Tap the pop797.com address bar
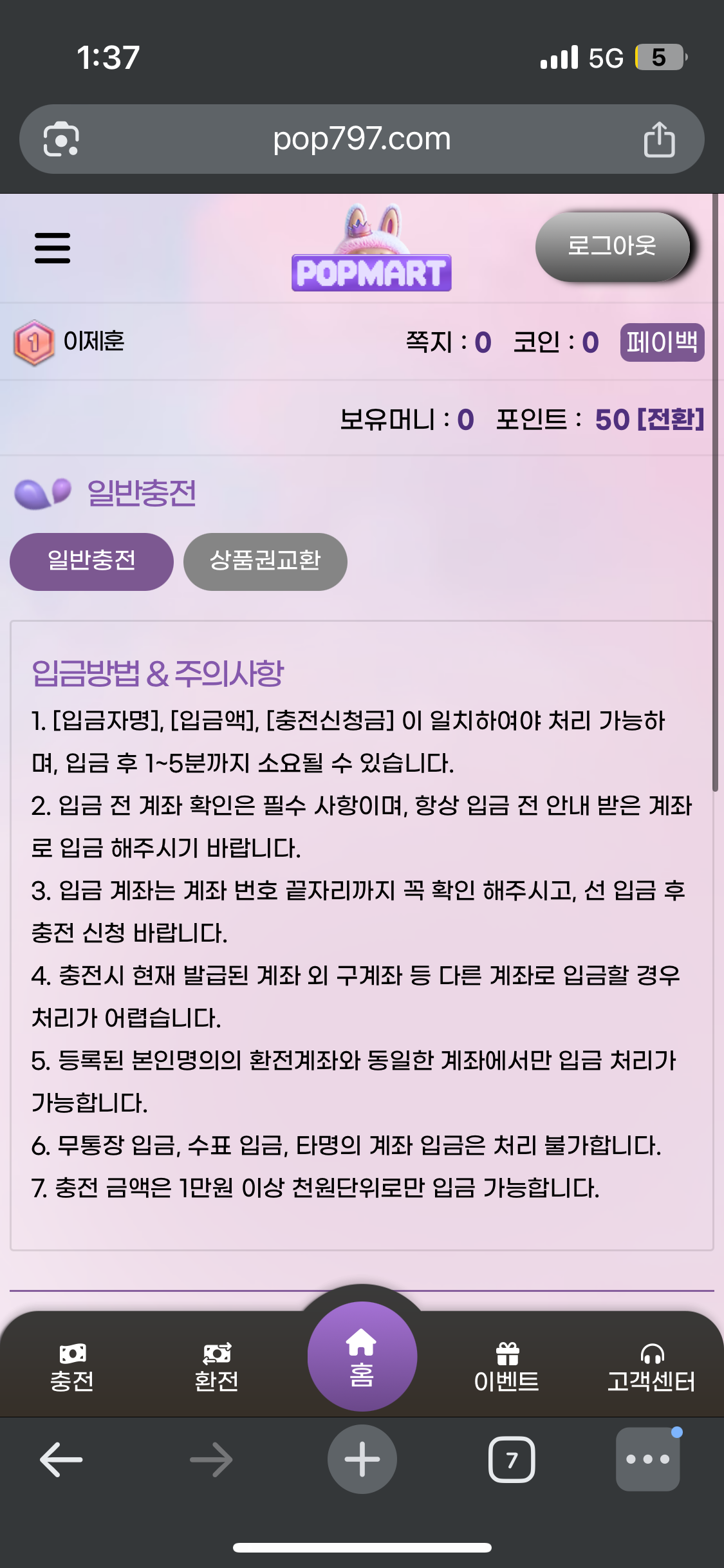724x1568 pixels. click(x=362, y=139)
